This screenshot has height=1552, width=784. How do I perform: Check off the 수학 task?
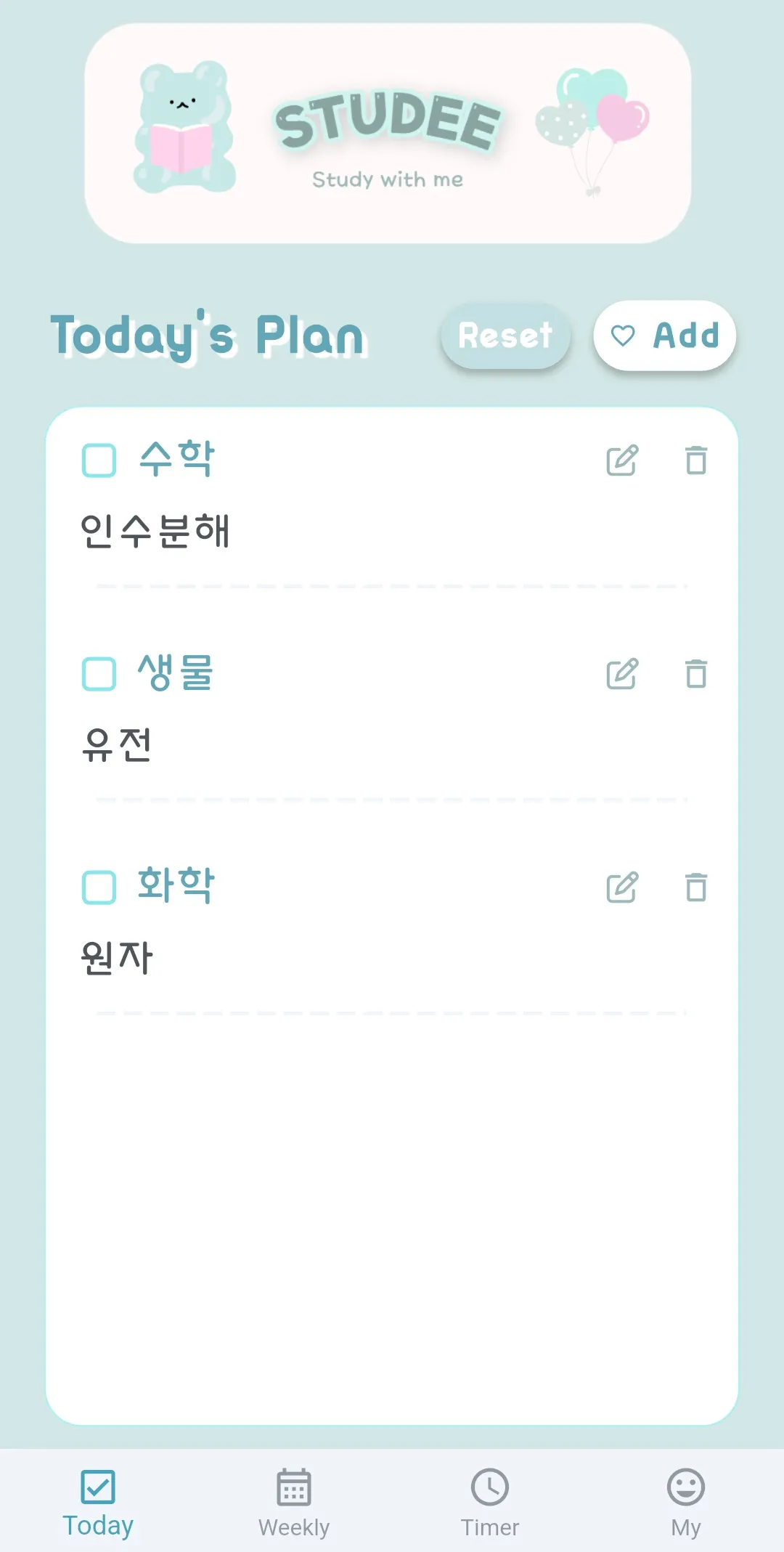click(99, 460)
